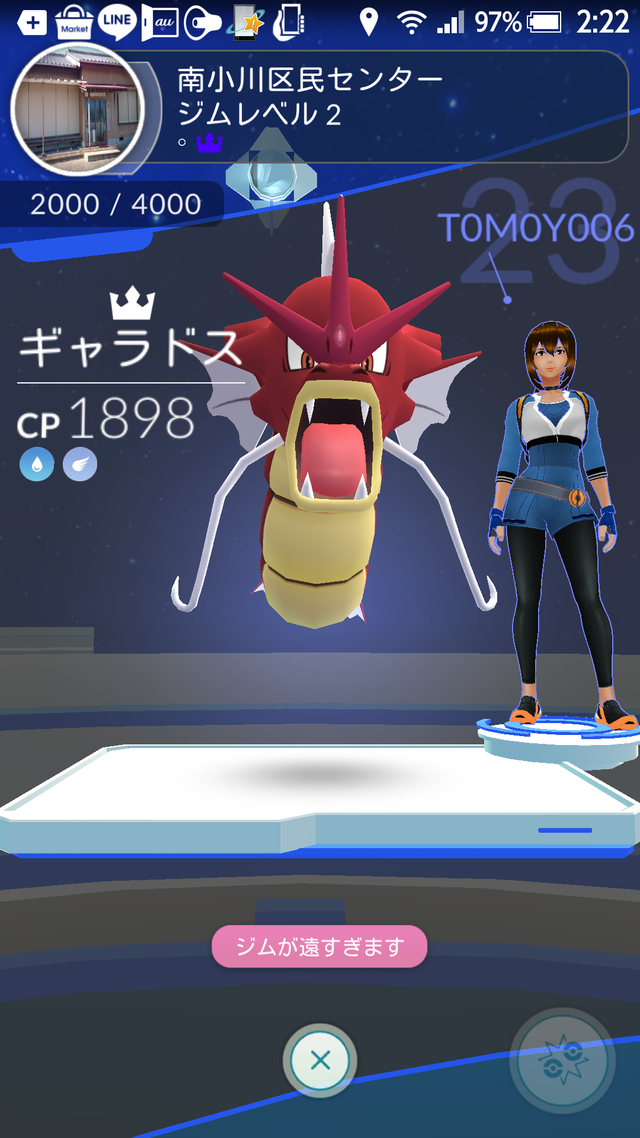View trainer T0M0Y006's avatar
This screenshot has height=1138, width=640.
click(560, 520)
